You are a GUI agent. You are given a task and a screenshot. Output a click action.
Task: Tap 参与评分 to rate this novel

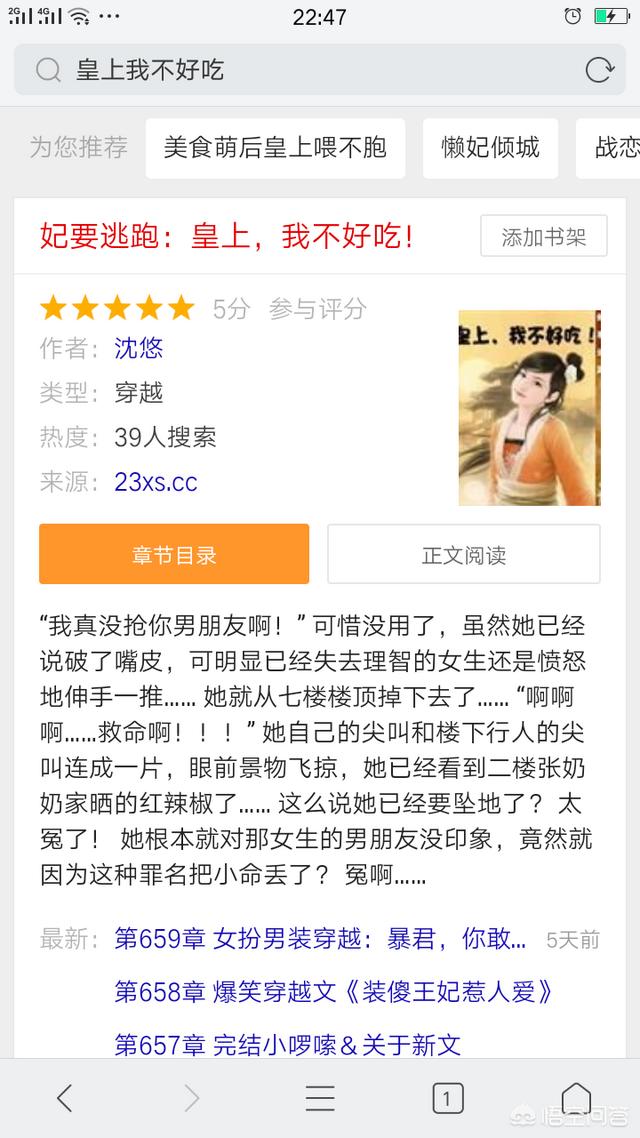(x=318, y=308)
